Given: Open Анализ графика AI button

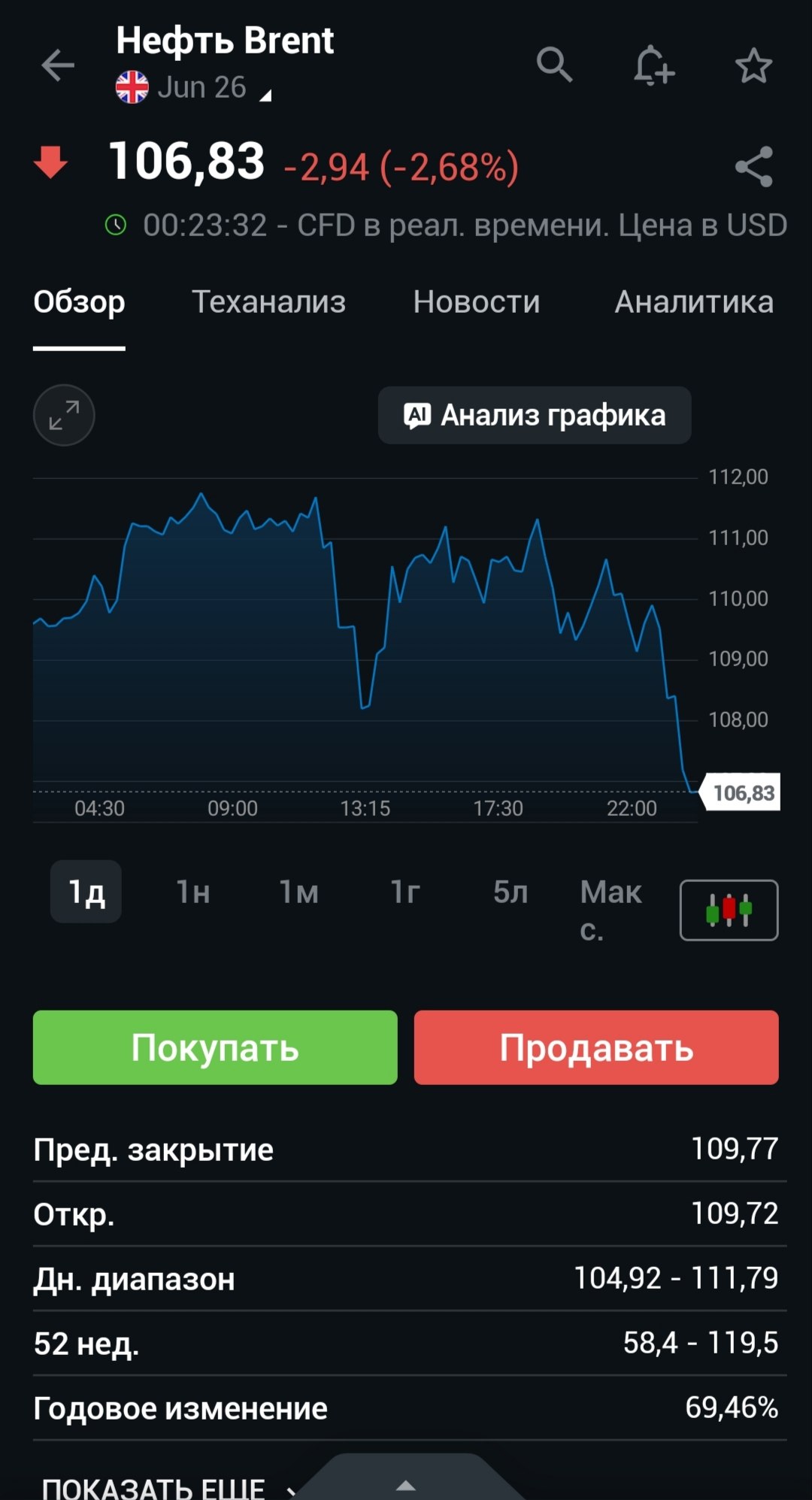Looking at the screenshot, I should tap(535, 415).
